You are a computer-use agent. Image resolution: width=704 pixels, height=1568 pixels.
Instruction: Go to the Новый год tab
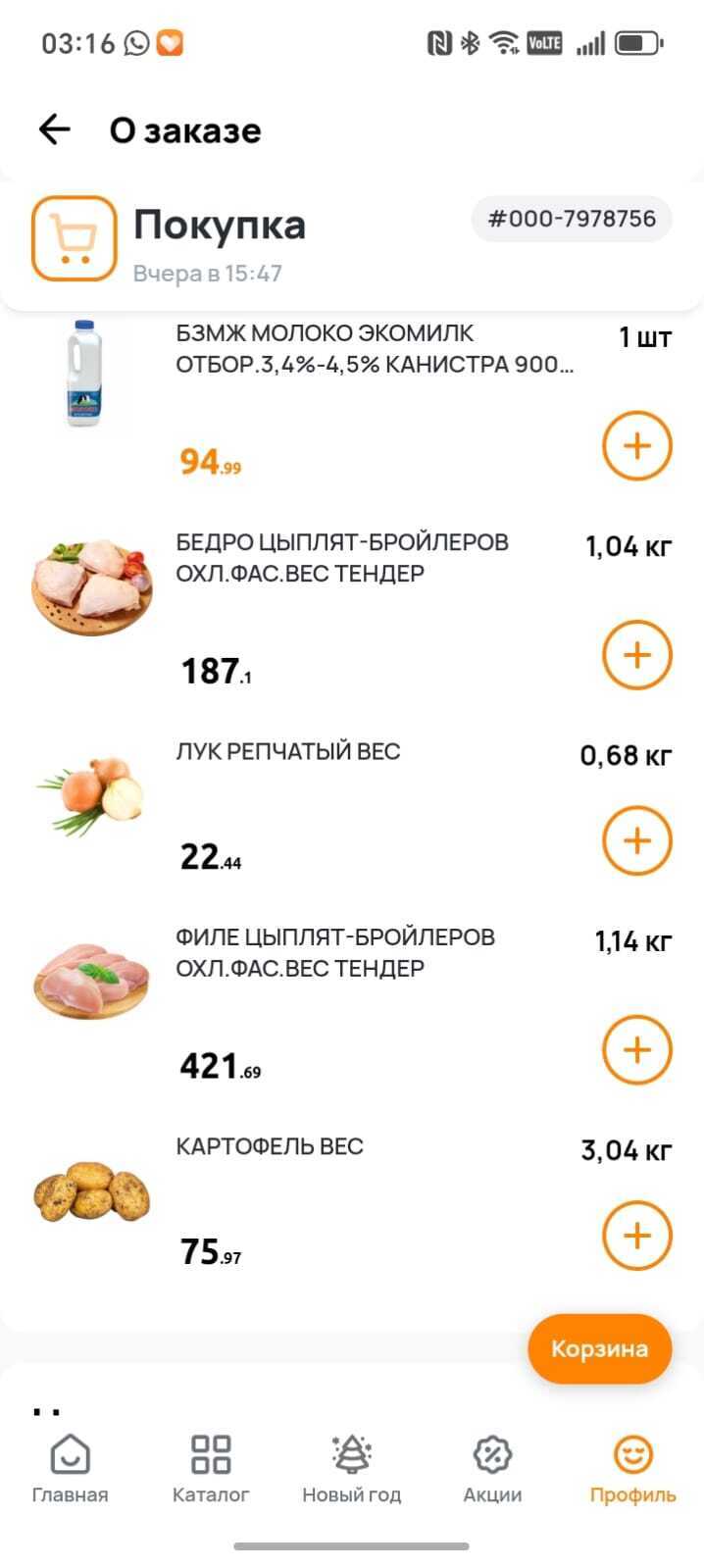(351, 1468)
